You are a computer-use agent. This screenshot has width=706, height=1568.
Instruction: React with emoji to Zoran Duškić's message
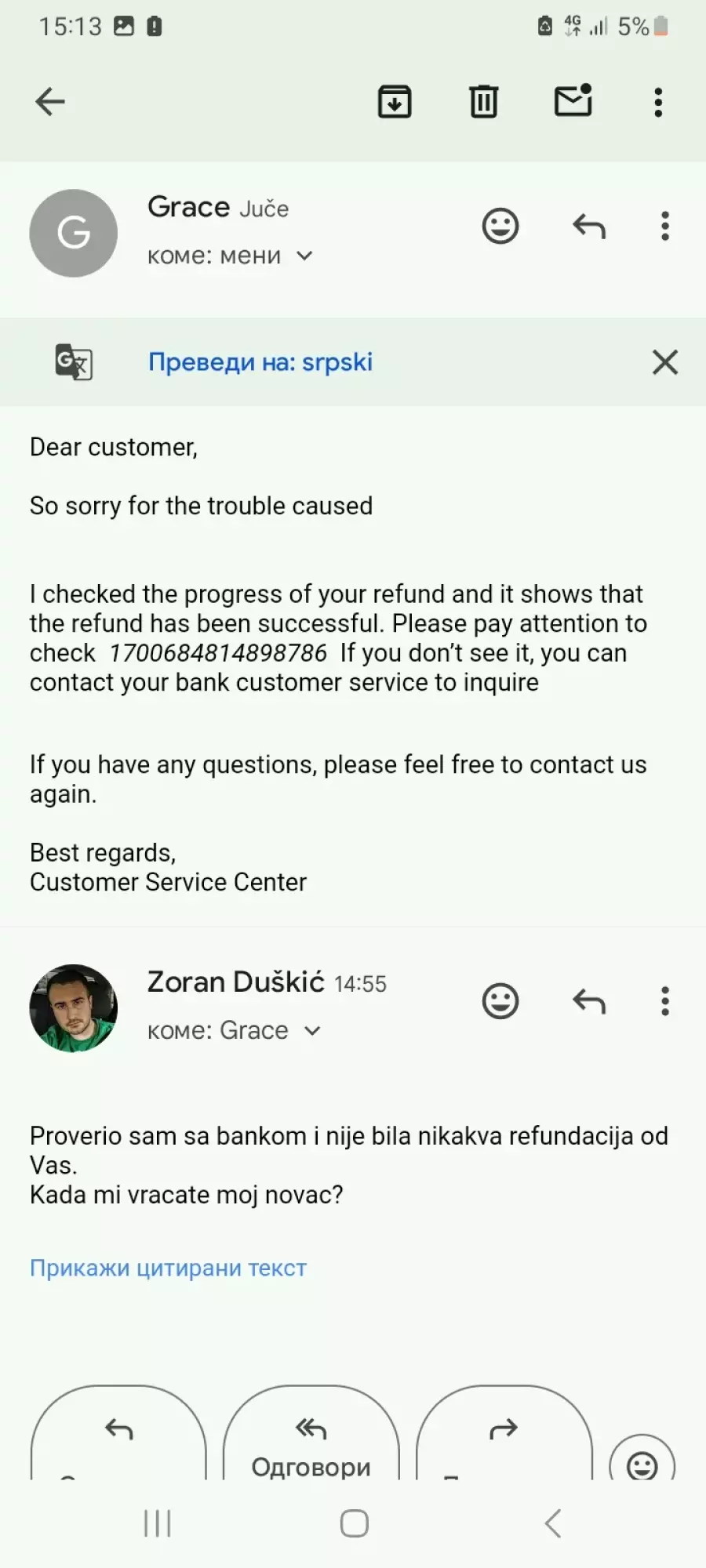click(500, 1001)
